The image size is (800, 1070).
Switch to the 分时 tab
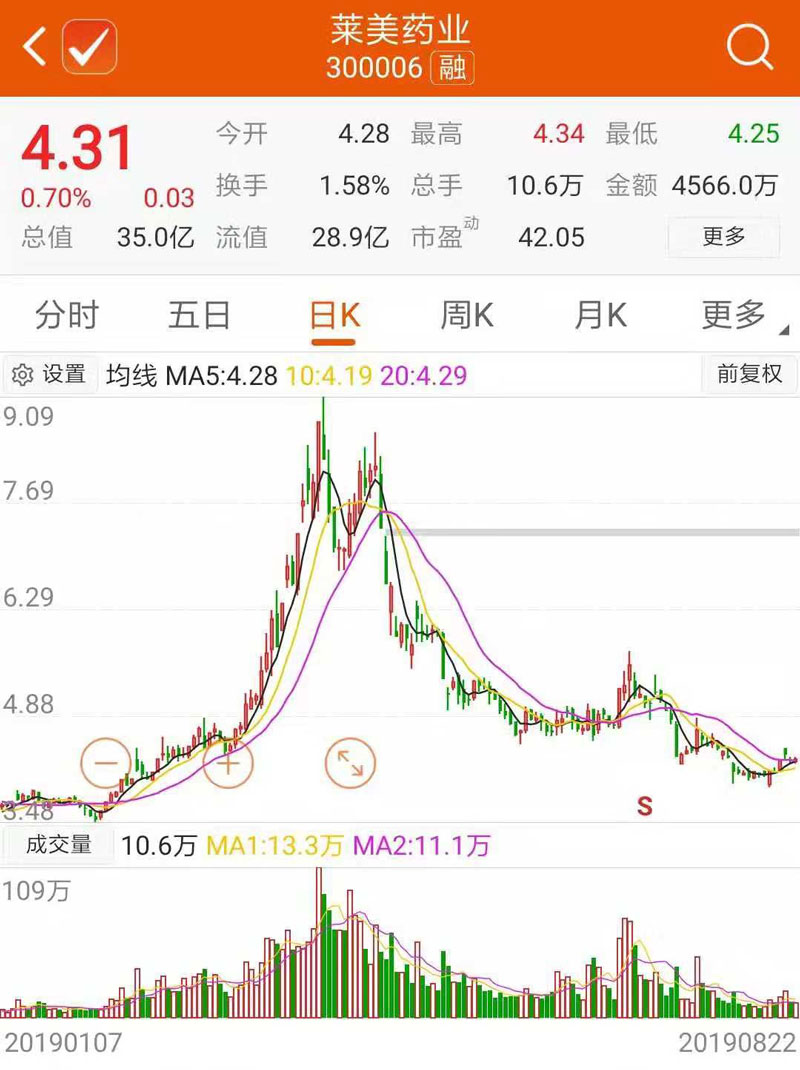(x=67, y=316)
